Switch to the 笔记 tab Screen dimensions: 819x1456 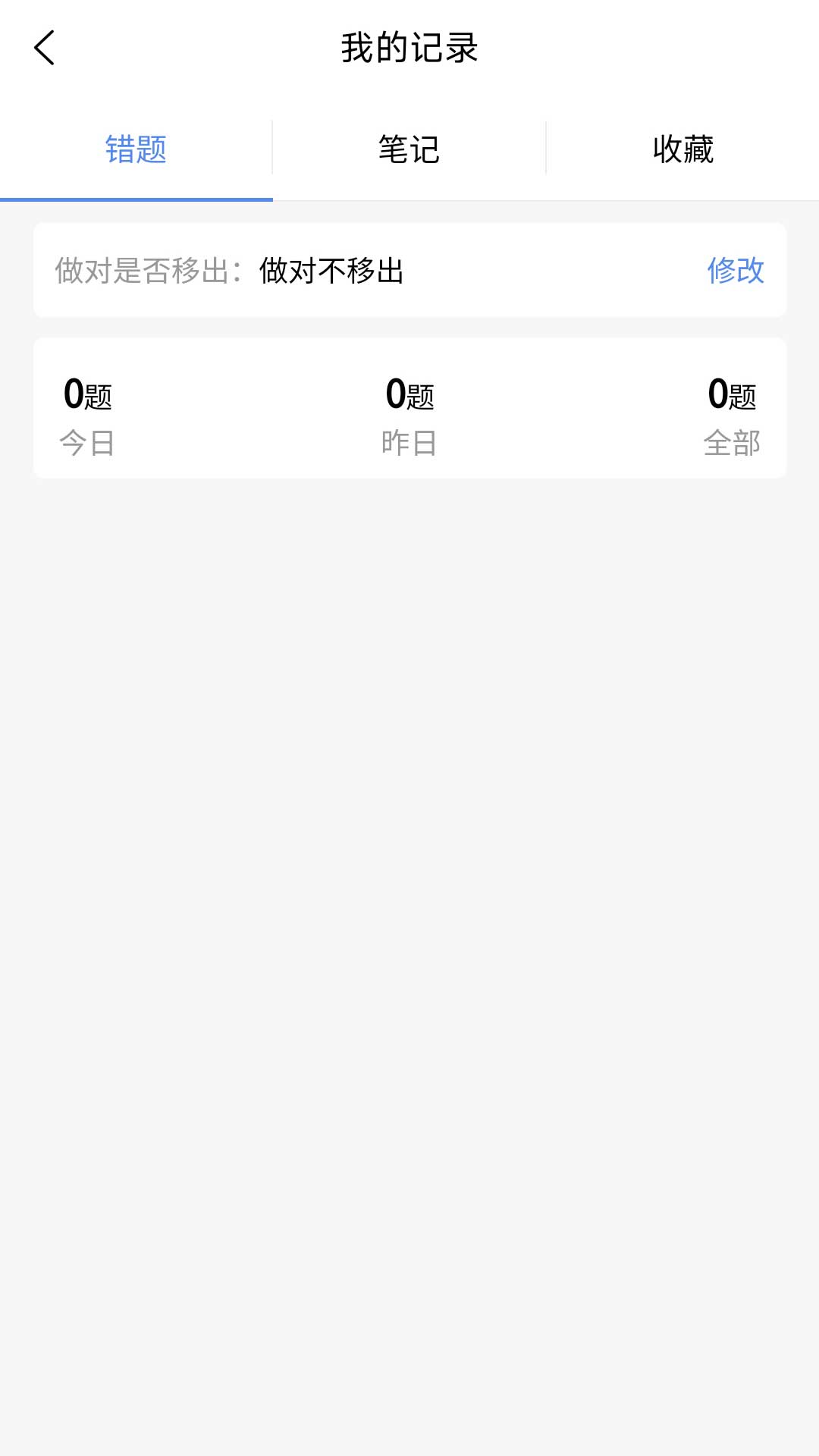tap(408, 149)
